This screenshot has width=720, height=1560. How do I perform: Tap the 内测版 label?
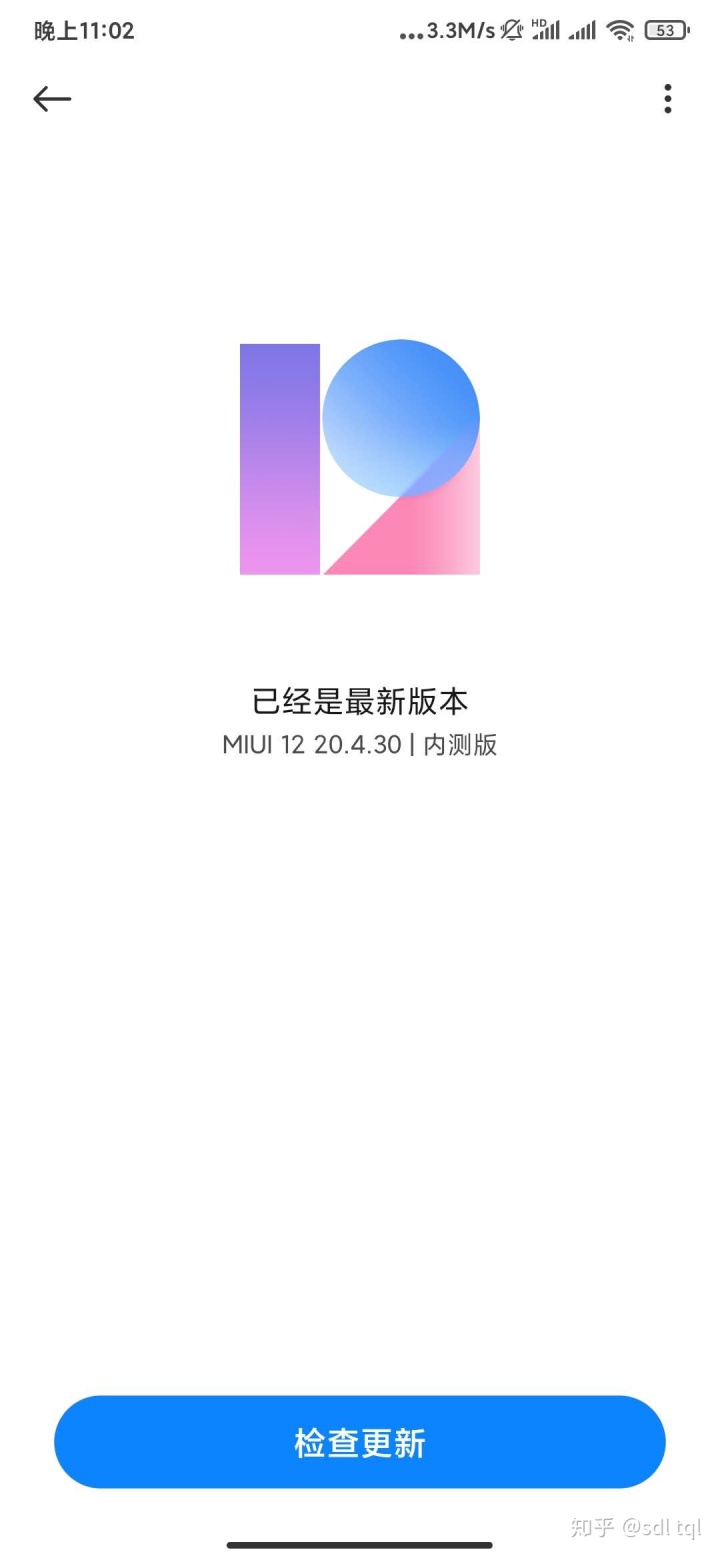pyautogui.click(x=462, y=745)
